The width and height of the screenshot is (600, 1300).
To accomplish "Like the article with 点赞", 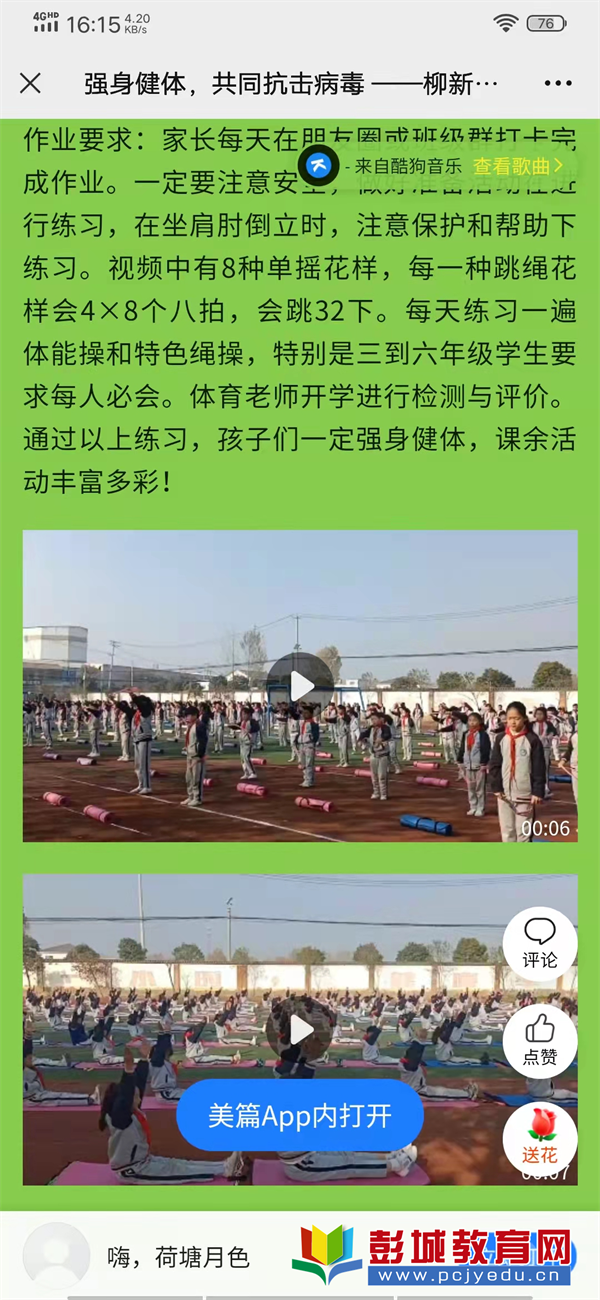I will click(540, 1040).
